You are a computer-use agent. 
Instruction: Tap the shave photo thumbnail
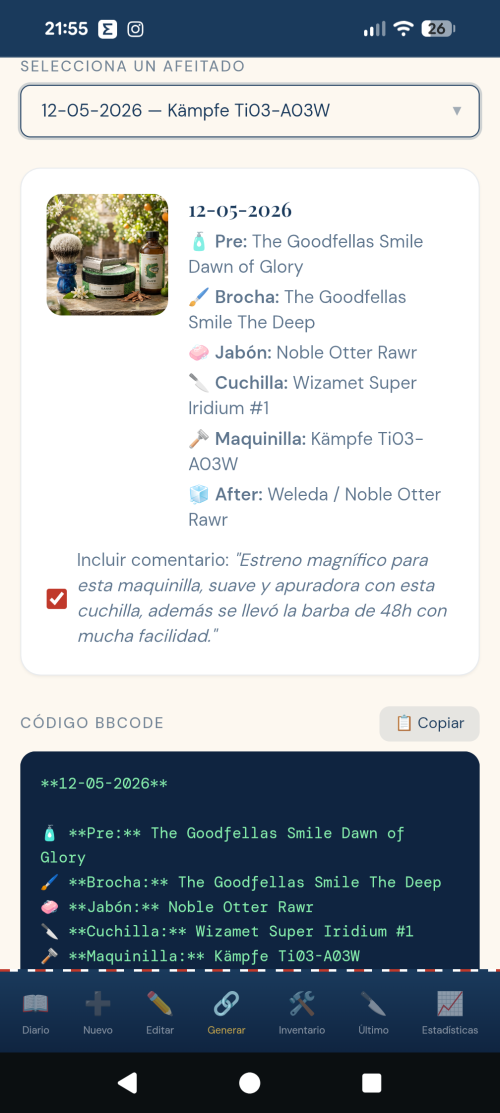pos(107,255)
